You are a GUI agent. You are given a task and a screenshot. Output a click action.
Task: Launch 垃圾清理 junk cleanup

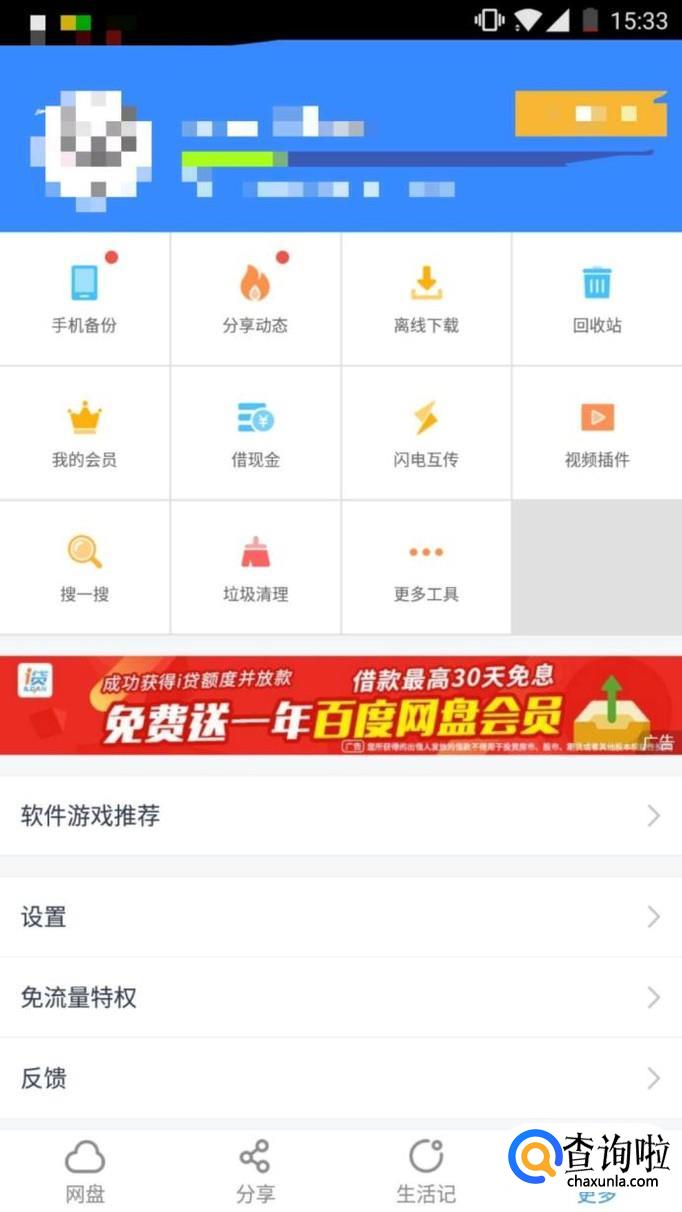coord(256,567)
